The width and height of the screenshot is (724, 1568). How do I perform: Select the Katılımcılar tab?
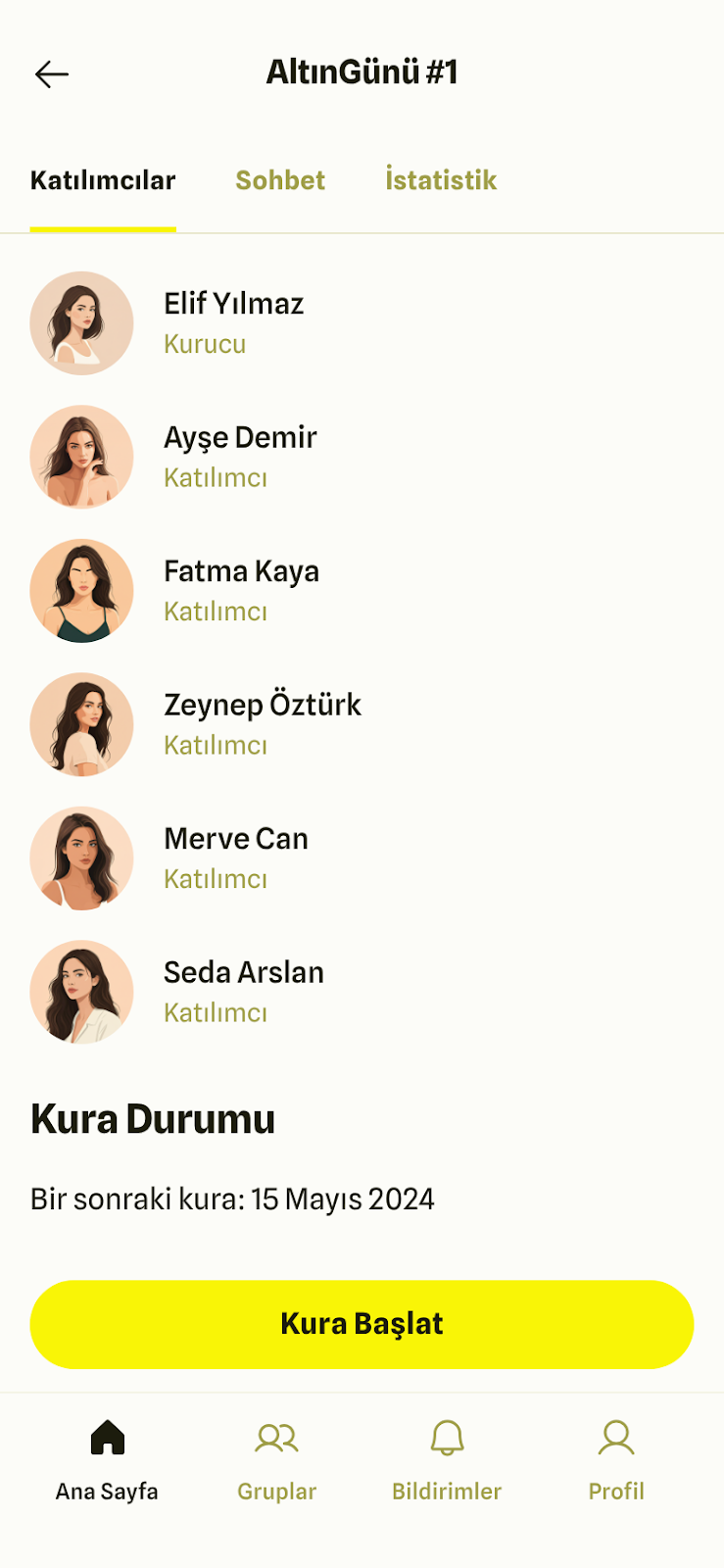[x=103, y=180]
